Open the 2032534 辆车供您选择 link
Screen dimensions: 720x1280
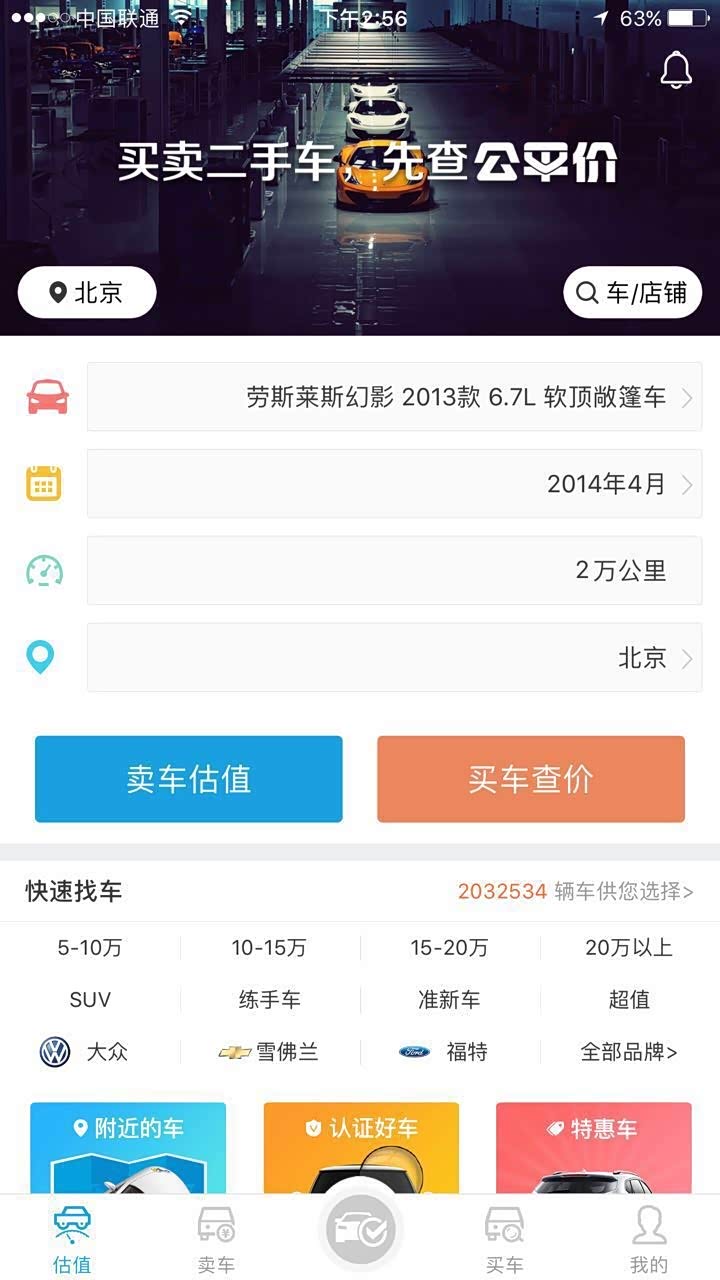tap(575, 891)
